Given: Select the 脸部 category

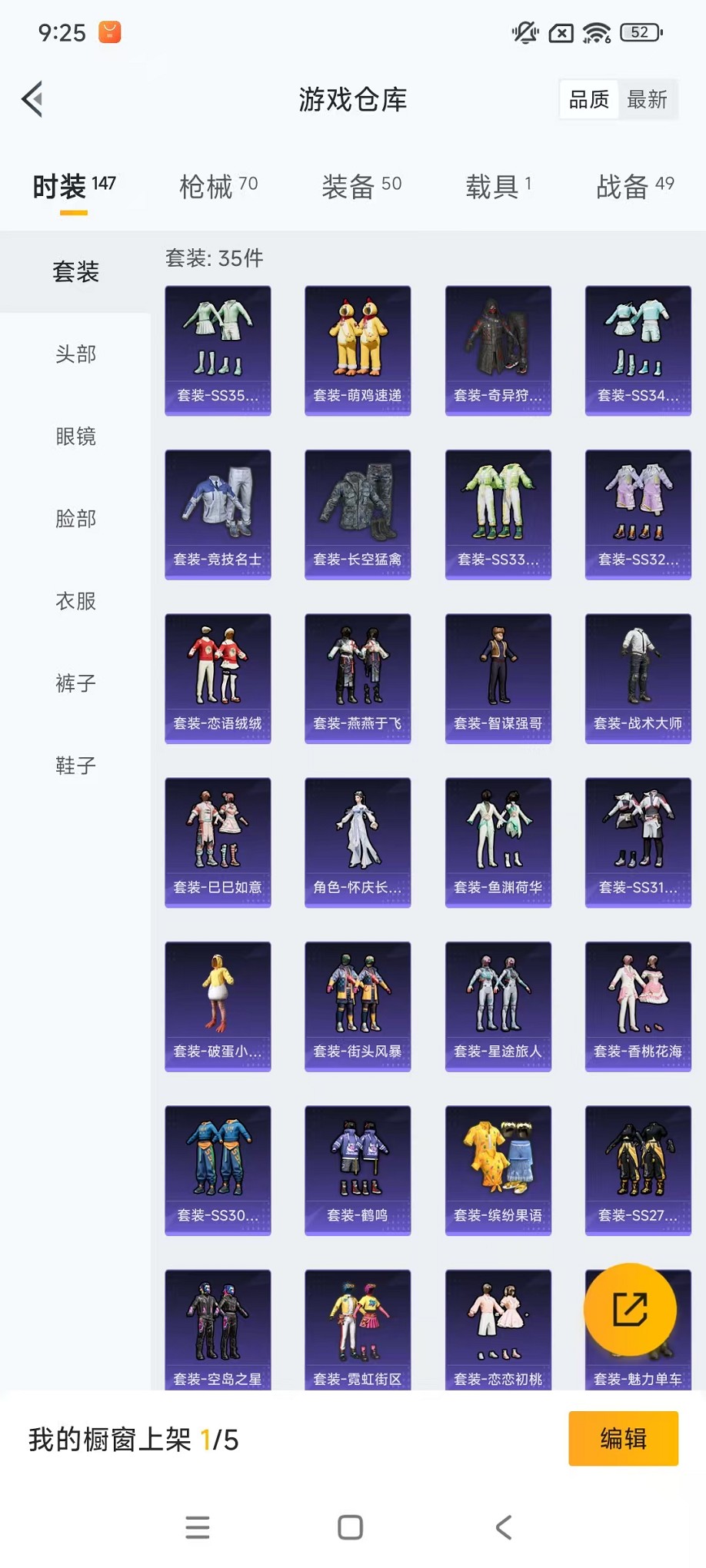Looking at the screenshot, I should pos(75,519).
